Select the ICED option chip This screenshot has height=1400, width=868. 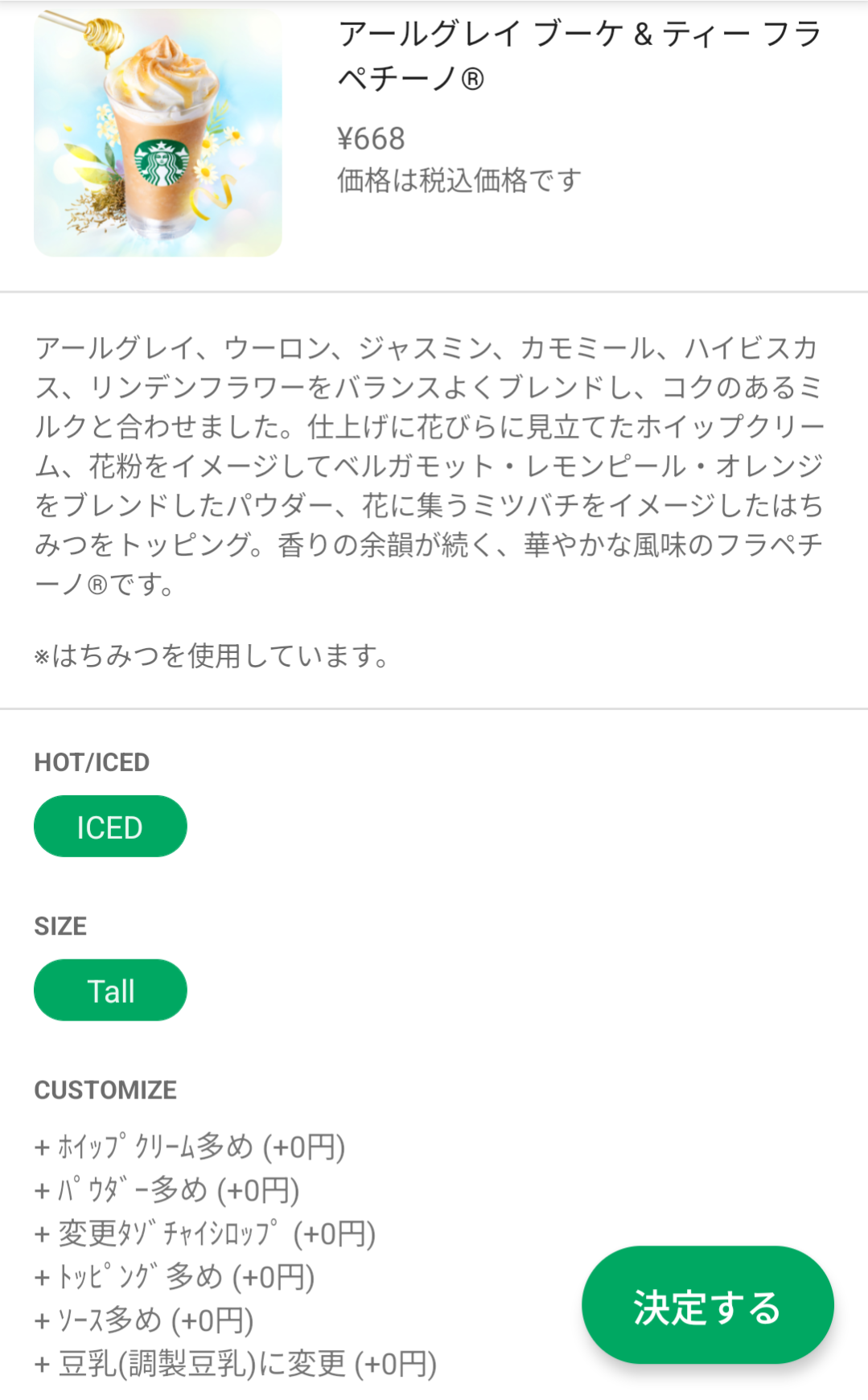point(110,826)
